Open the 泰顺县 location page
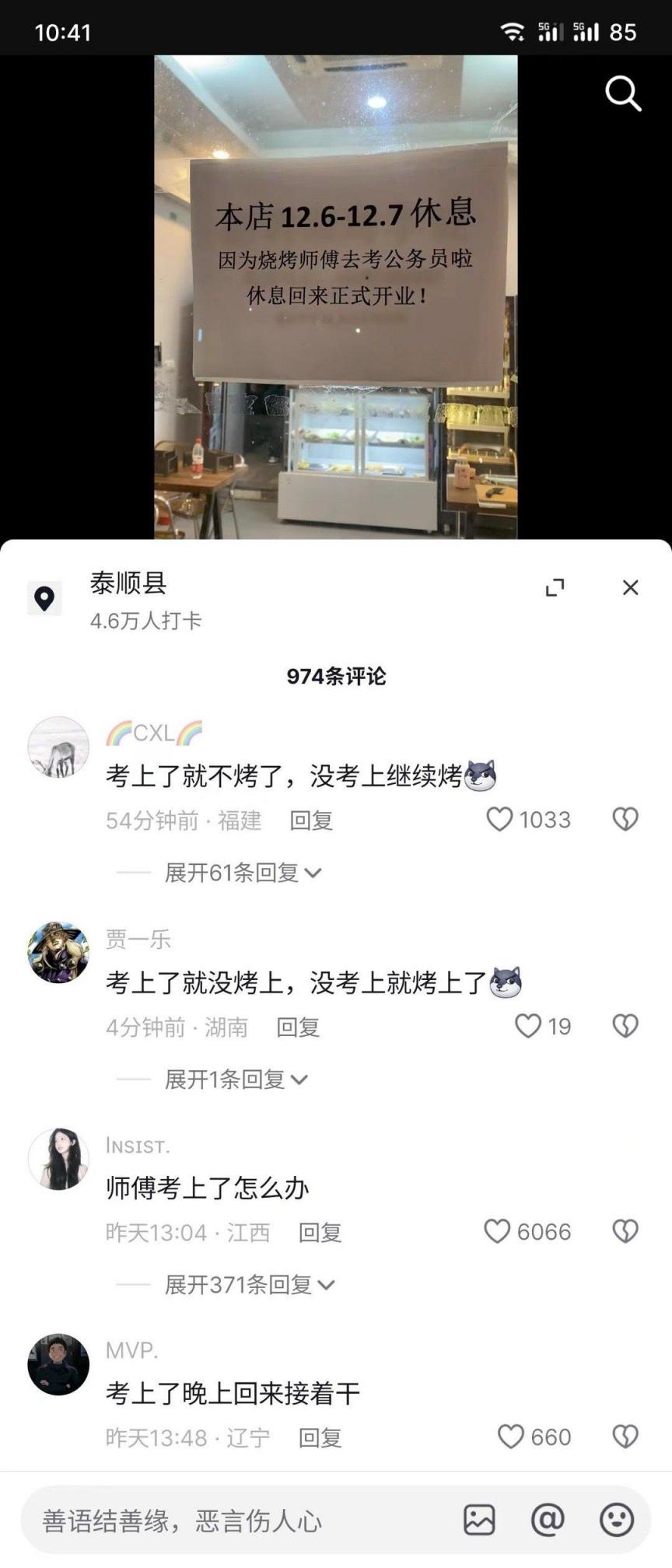 128,583
